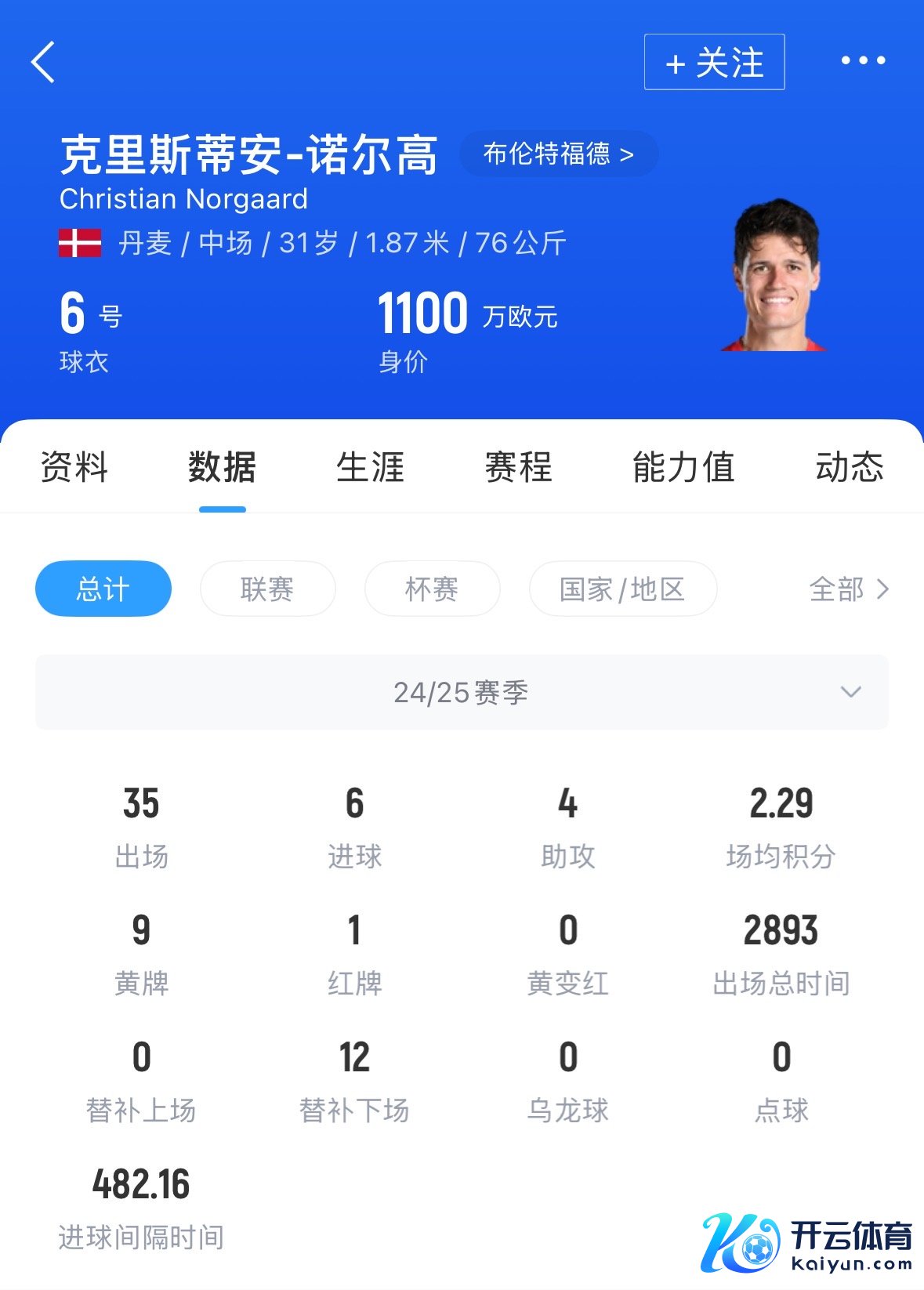Open the 布伦特福德 club page link
The height and width of the screenshot is (1290, 924).
(x=558, y=154)
